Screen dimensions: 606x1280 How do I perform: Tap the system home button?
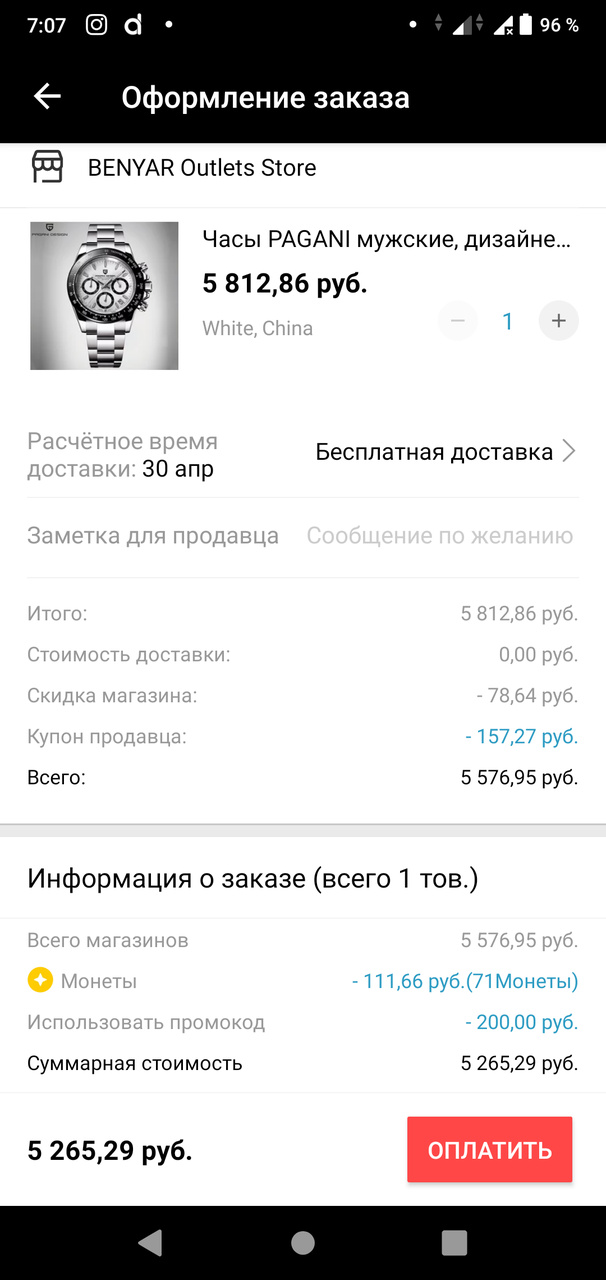click(303, 1242)
